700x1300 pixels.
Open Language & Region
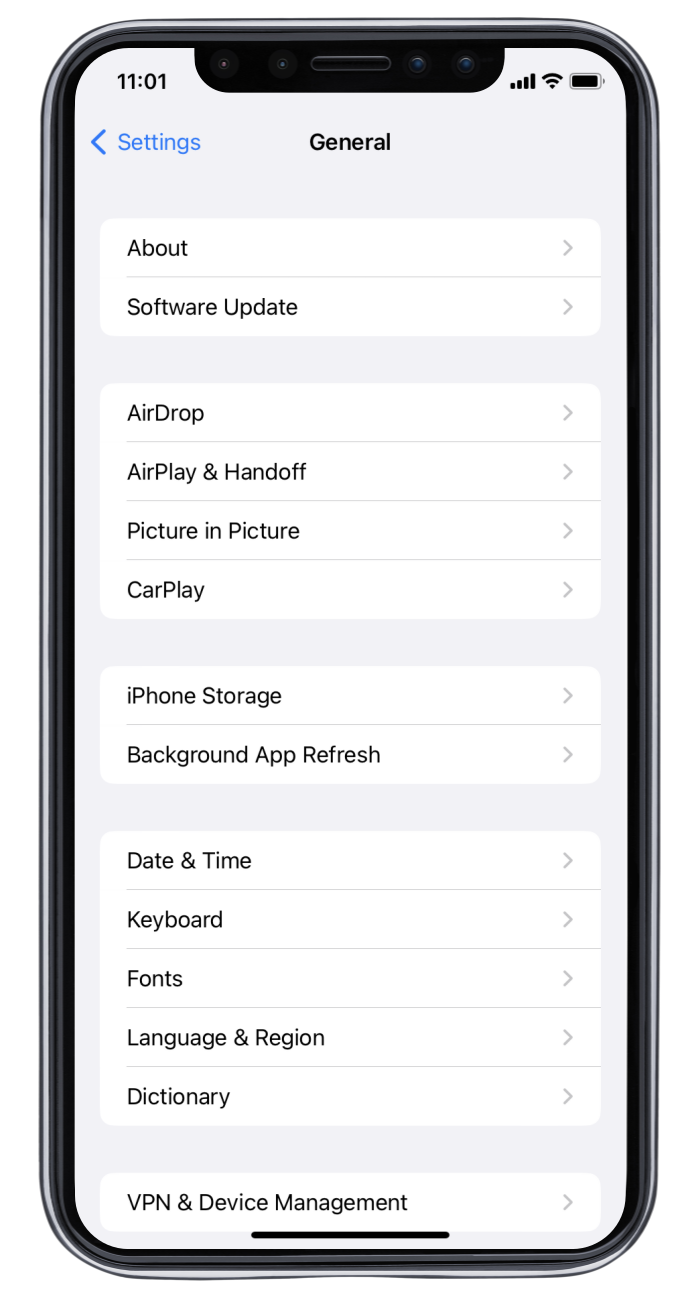pyautogui.click(x=350, y=1038)
